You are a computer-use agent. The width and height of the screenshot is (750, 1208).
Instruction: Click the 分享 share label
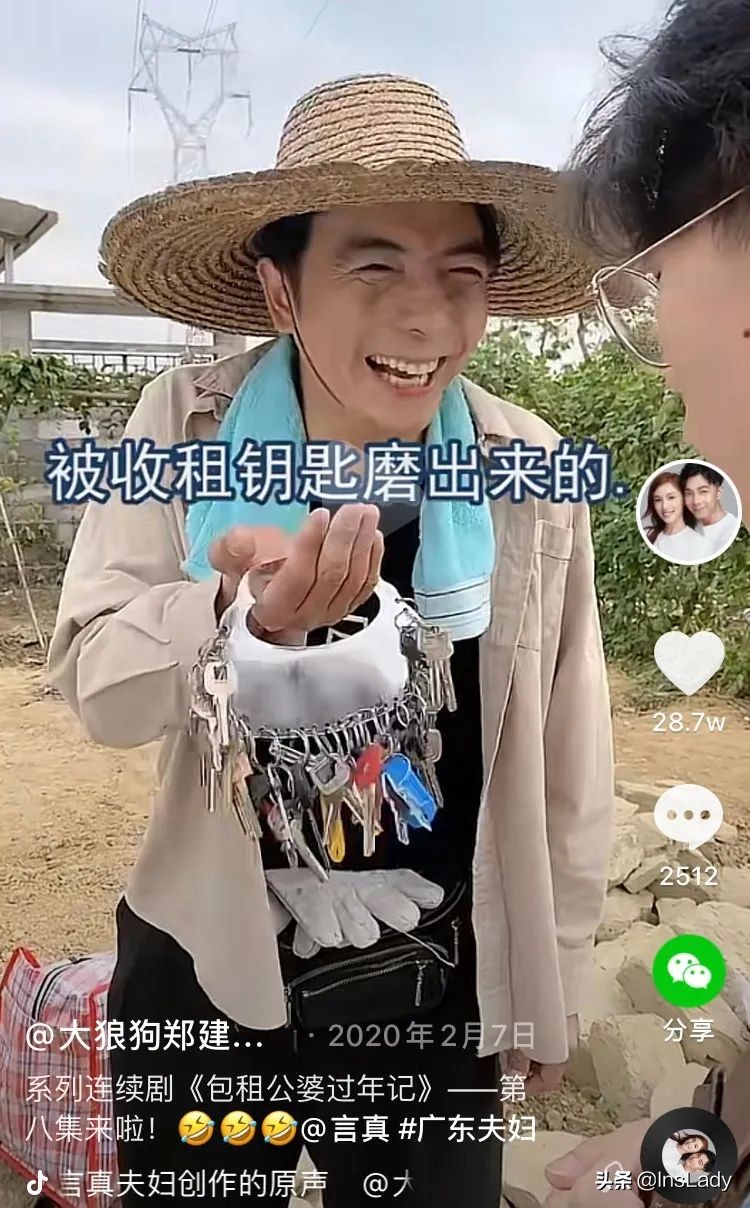(692, 1027)
